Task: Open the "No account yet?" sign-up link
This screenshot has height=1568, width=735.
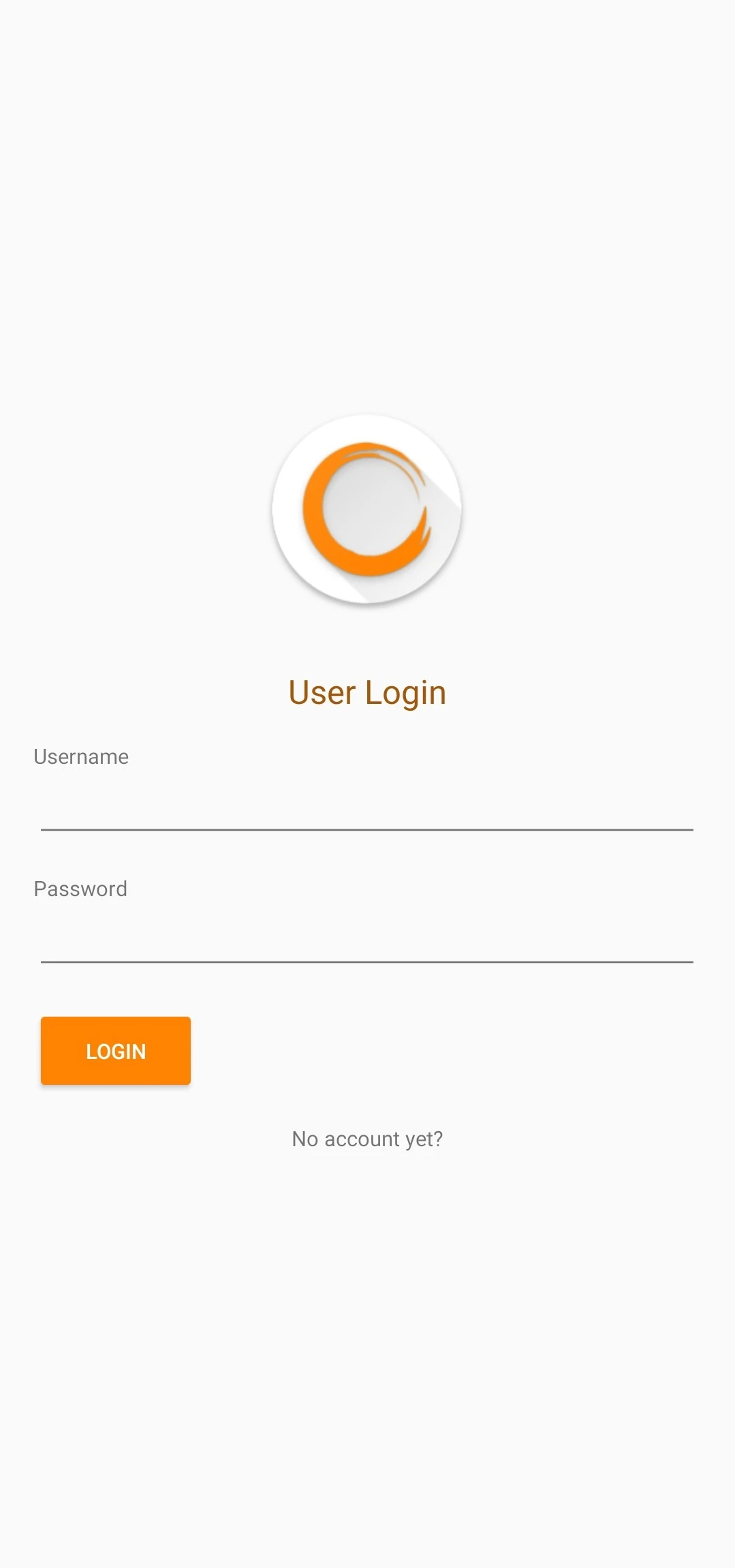Action: 367,1139
